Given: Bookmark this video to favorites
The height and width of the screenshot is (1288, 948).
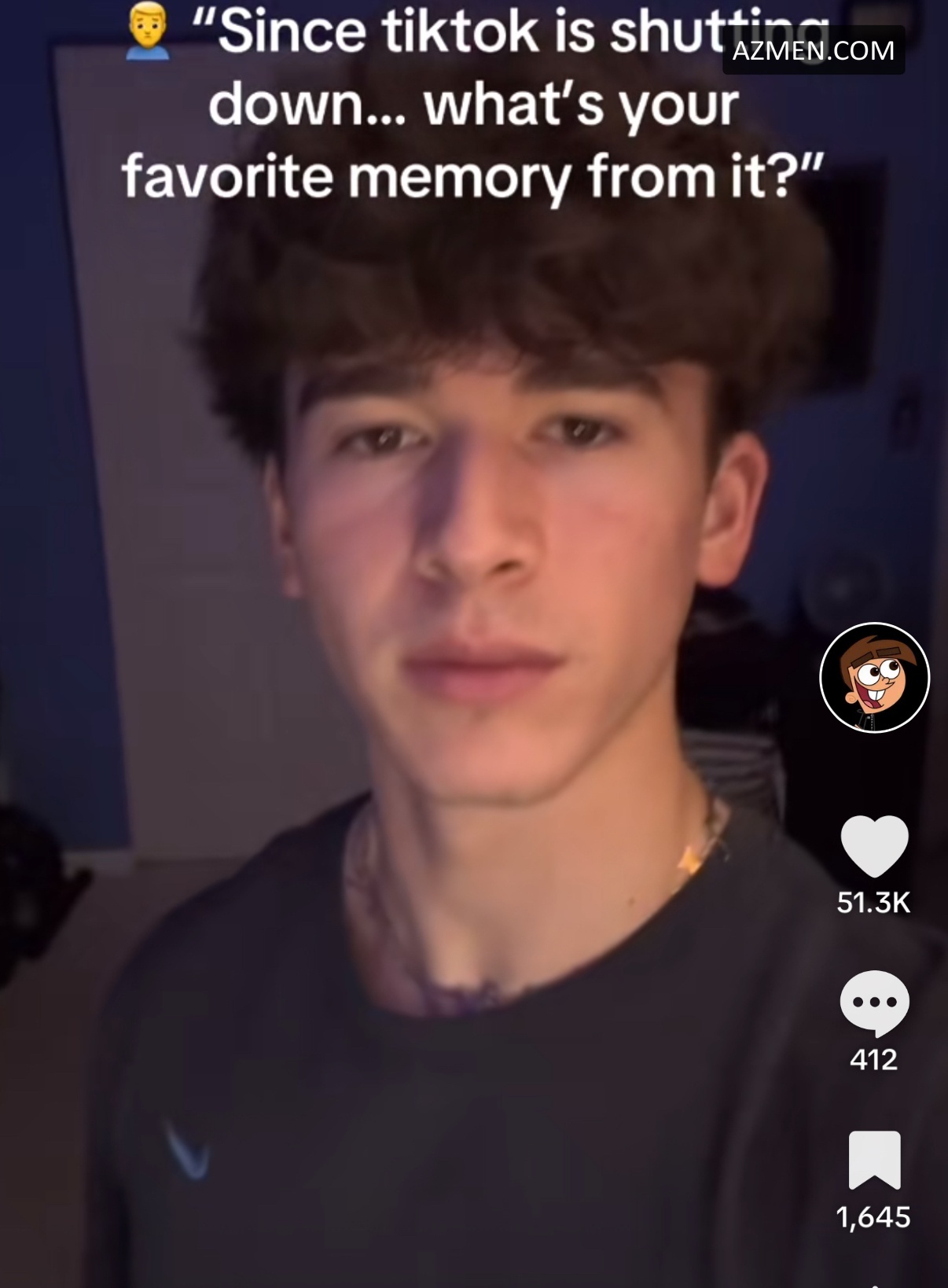Looking at the screenshot, I should click(x=874, y=1161).
